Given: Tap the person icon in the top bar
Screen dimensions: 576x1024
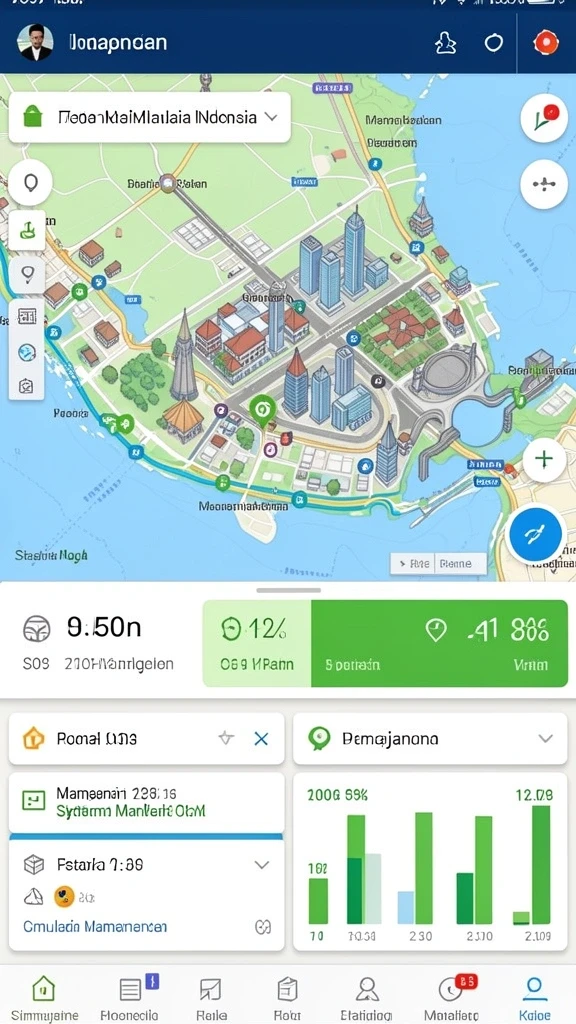Looking at the screenshot, I should (x=445, y=44).
